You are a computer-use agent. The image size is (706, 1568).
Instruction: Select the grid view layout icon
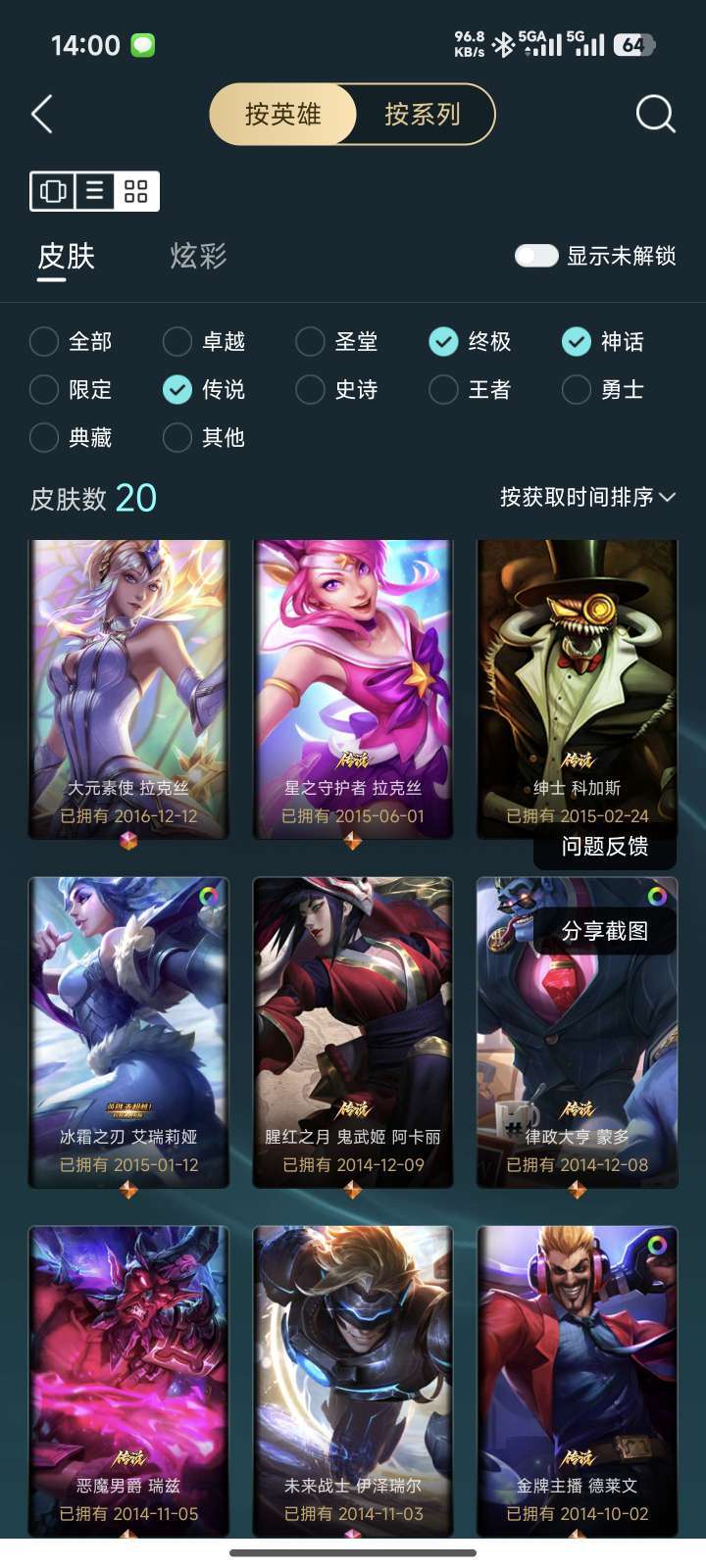pos(136,191)
